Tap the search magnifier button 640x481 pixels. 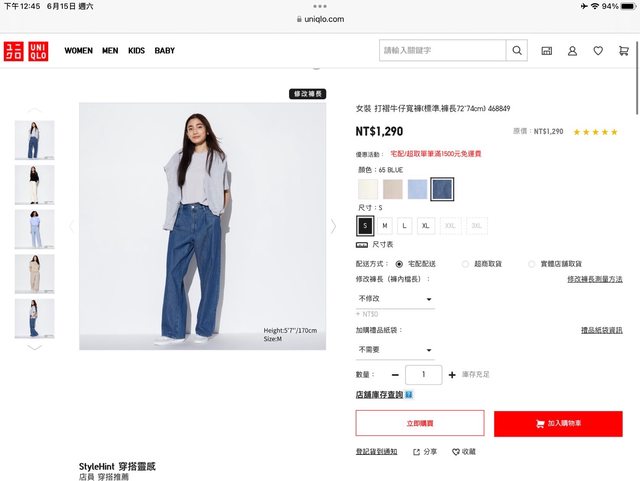[517, 50]
